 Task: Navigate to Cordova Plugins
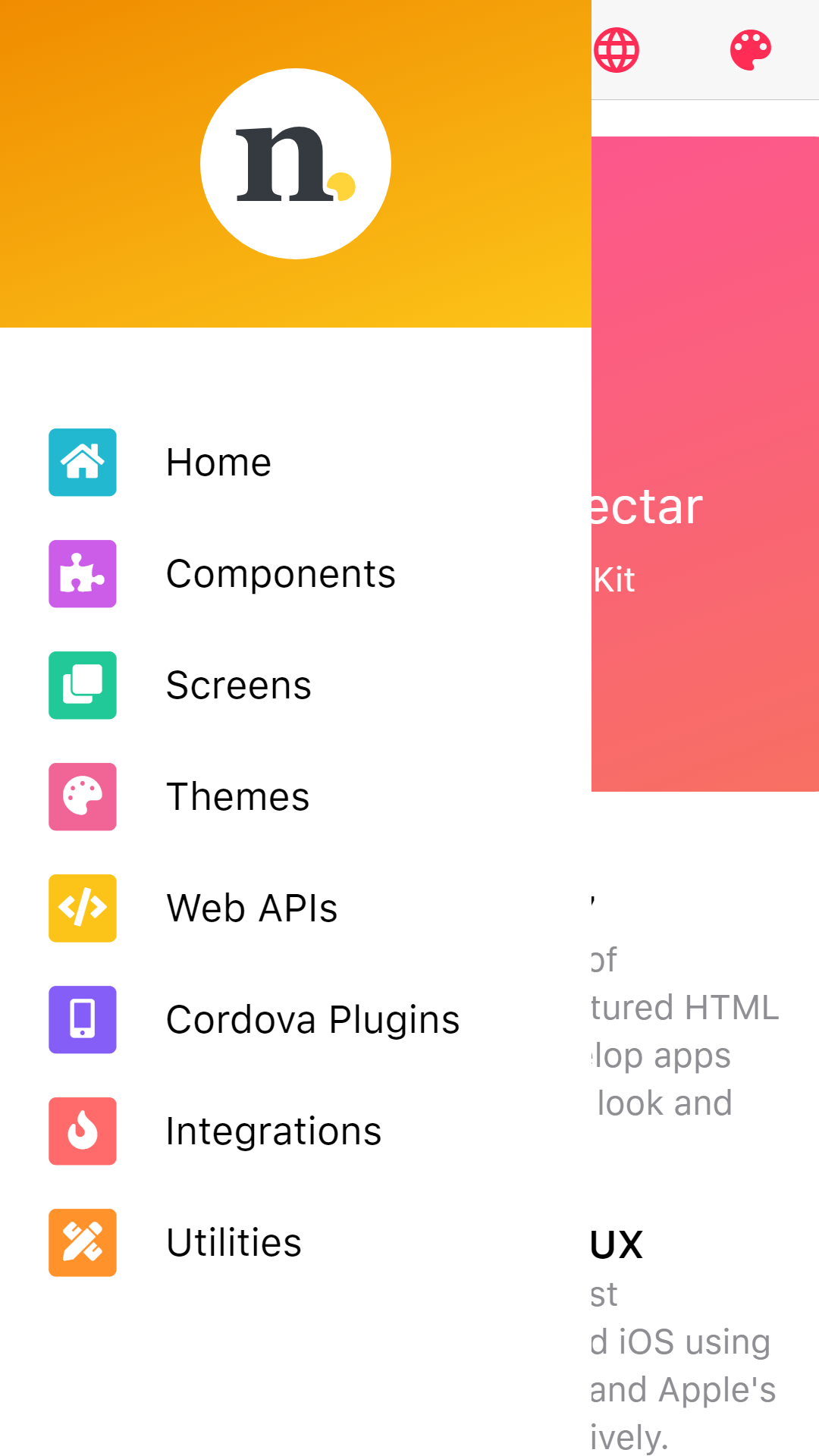pos(296,1020)
